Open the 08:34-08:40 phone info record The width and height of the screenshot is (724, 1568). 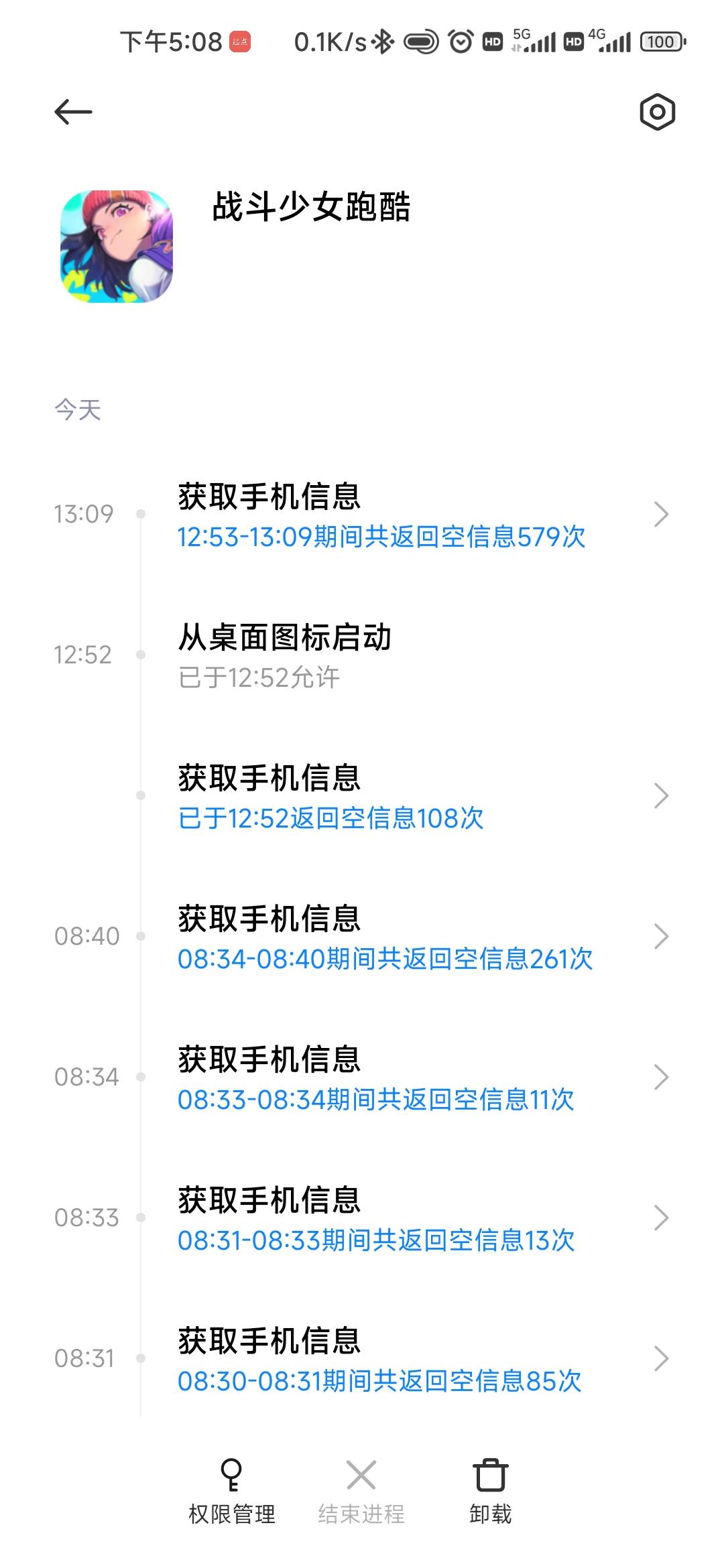click(x=402, y=938)
